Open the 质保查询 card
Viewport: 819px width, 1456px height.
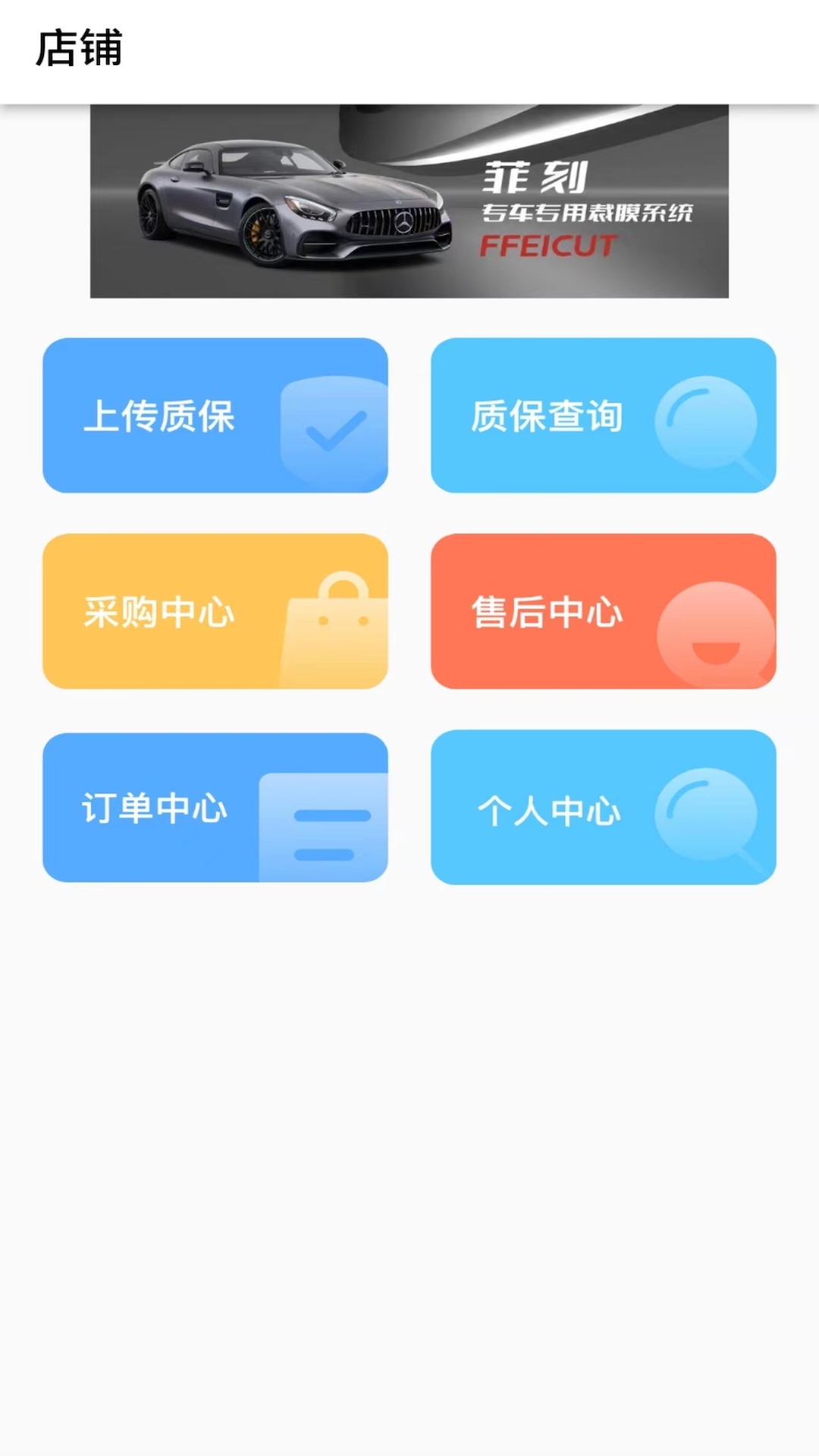[603, 416]
